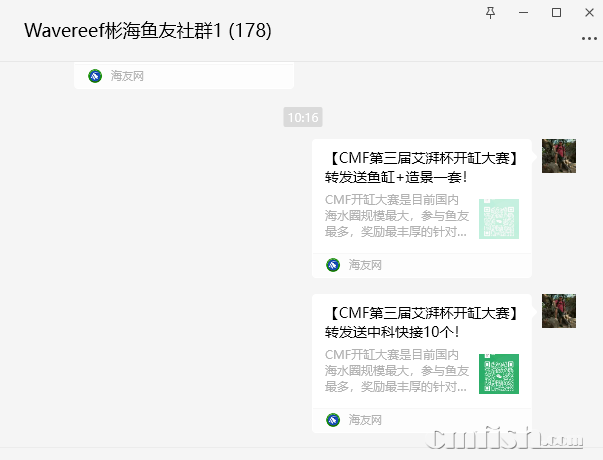
Task: View sender avatar beside the 鱼缸+造景 message
Action: pyautogui.click(x=558, y=156)
